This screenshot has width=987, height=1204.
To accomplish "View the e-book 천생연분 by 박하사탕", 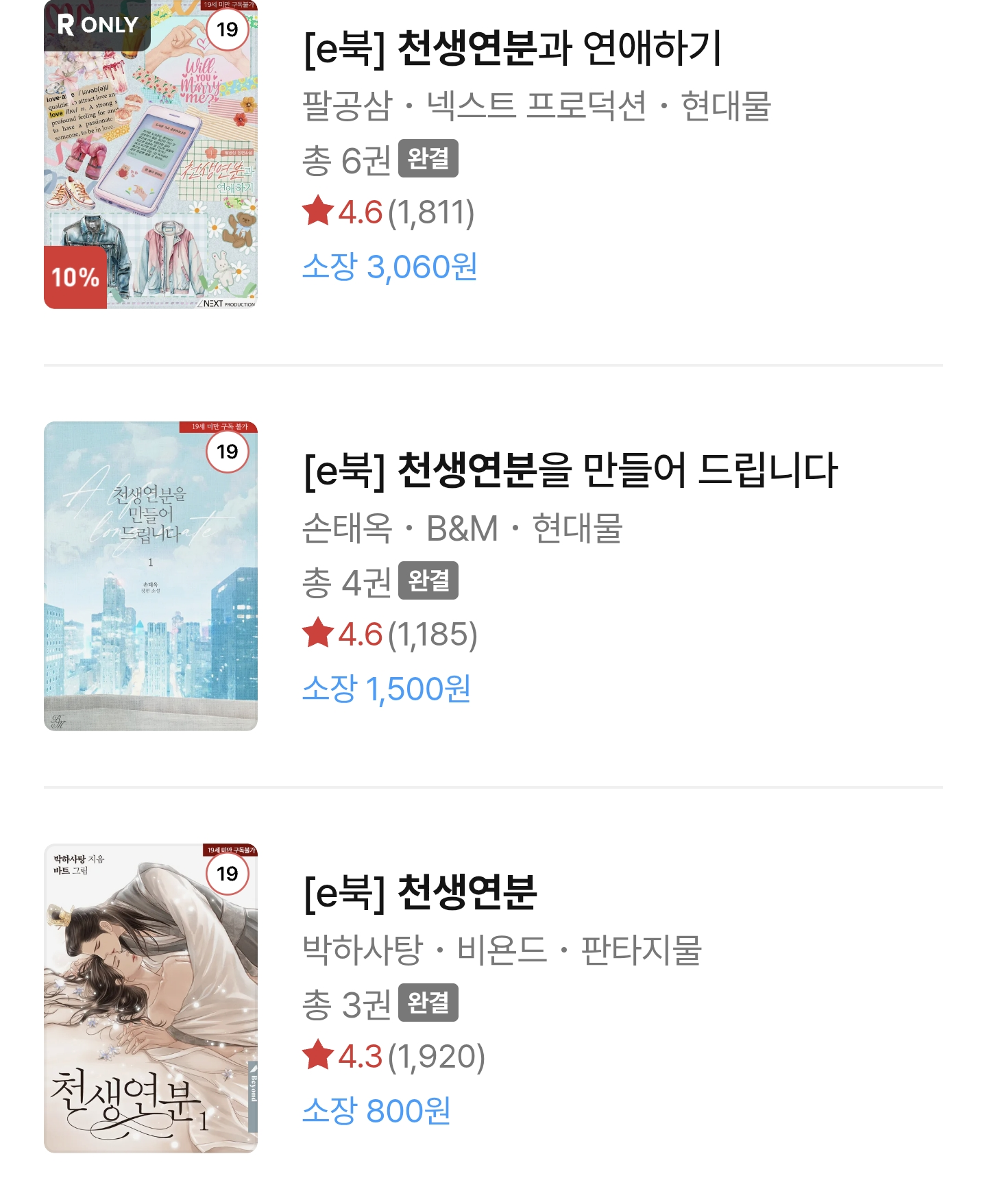I will pyautogui.click(x=419, y=893).
